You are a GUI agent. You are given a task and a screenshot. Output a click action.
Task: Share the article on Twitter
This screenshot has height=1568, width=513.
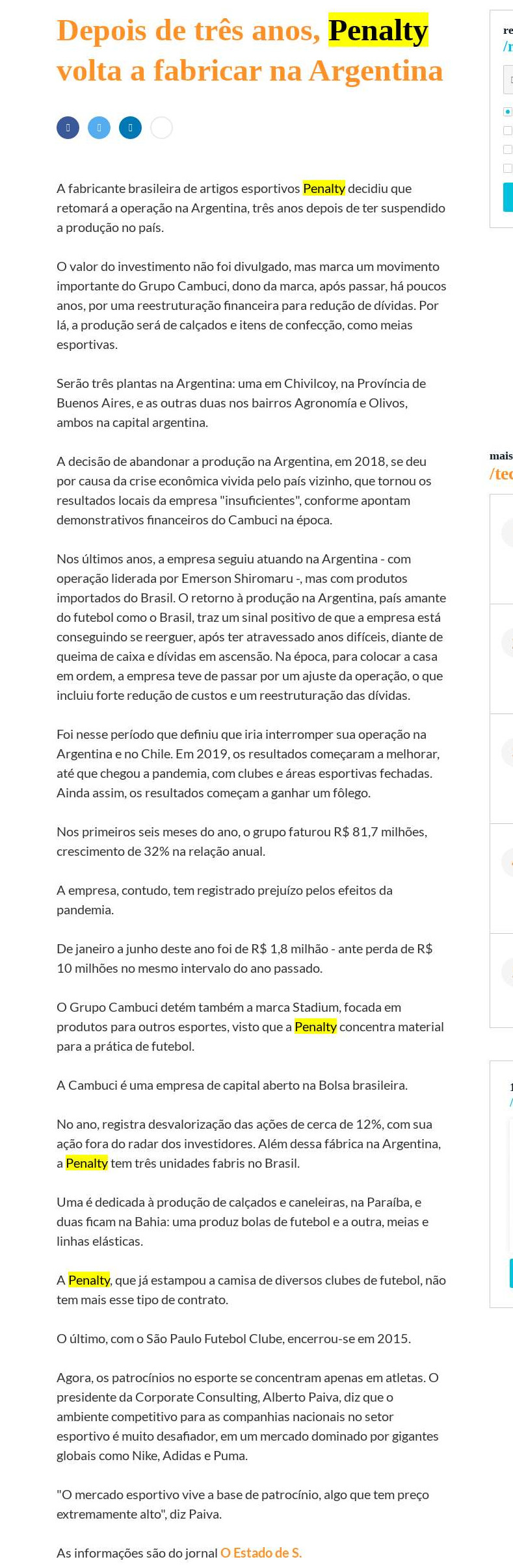click(99, 128)
